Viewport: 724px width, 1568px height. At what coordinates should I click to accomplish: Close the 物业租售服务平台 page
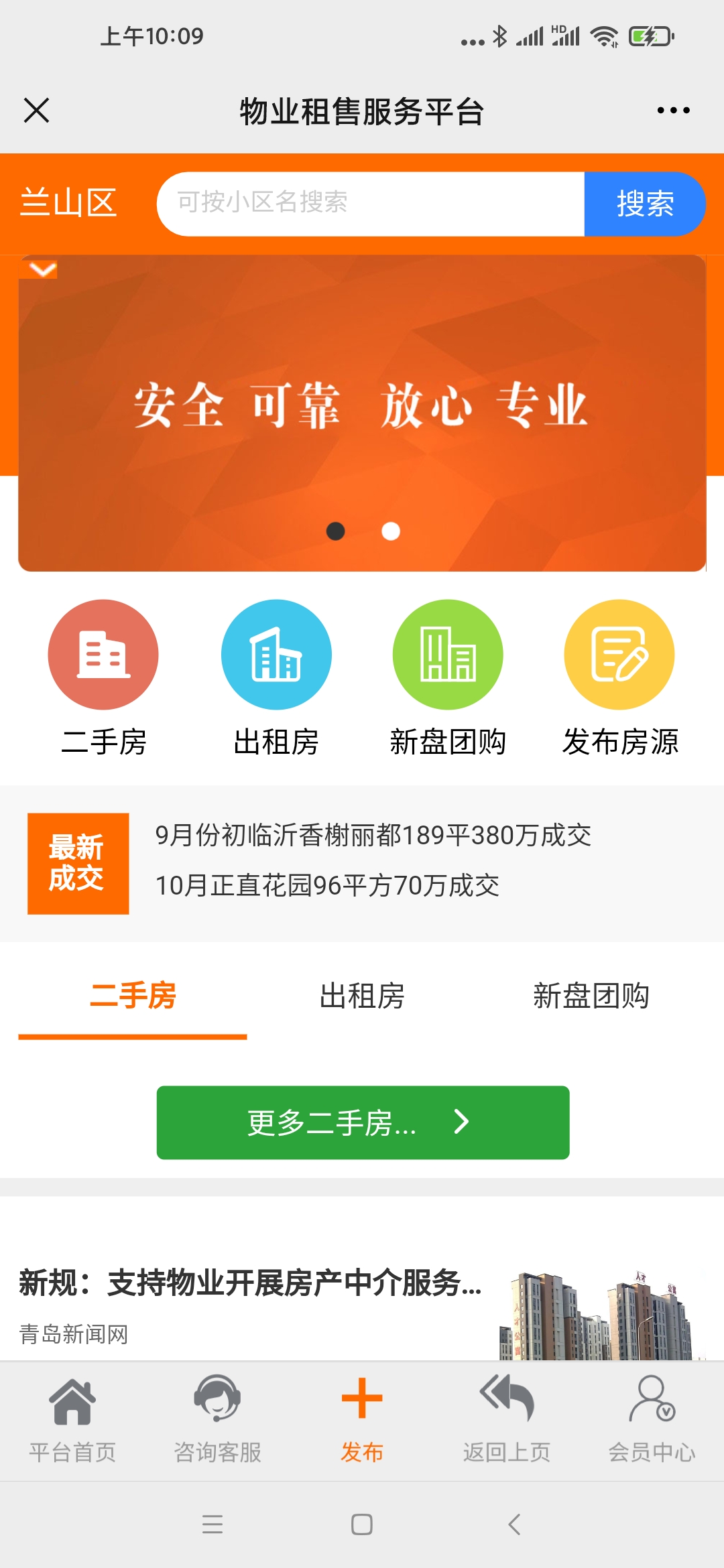[36, 111]
